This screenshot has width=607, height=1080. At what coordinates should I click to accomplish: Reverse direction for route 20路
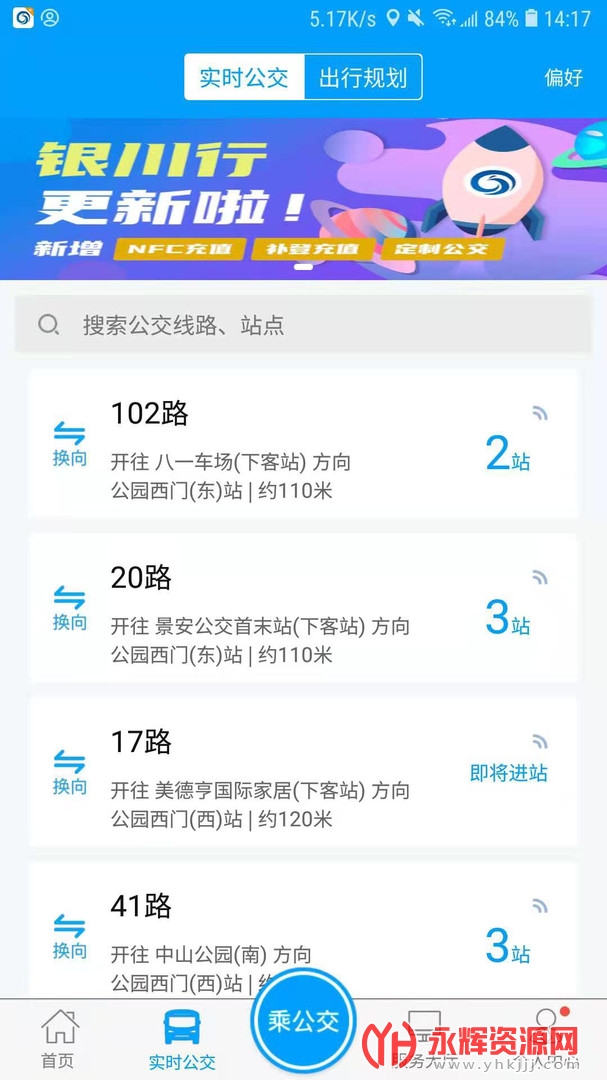70,608
